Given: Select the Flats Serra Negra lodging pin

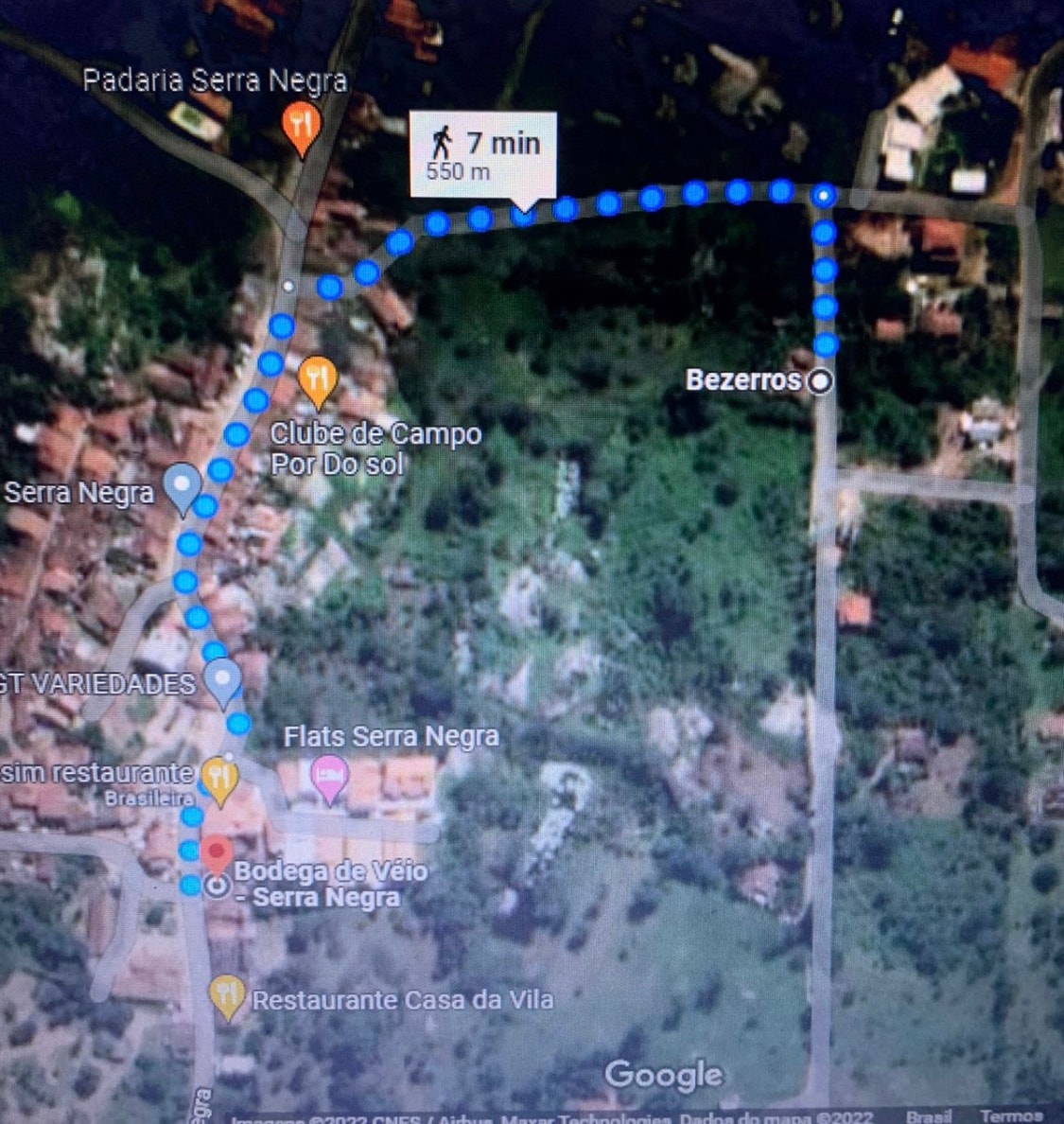Looking at the screenshot, I should [x=329, y=778].
